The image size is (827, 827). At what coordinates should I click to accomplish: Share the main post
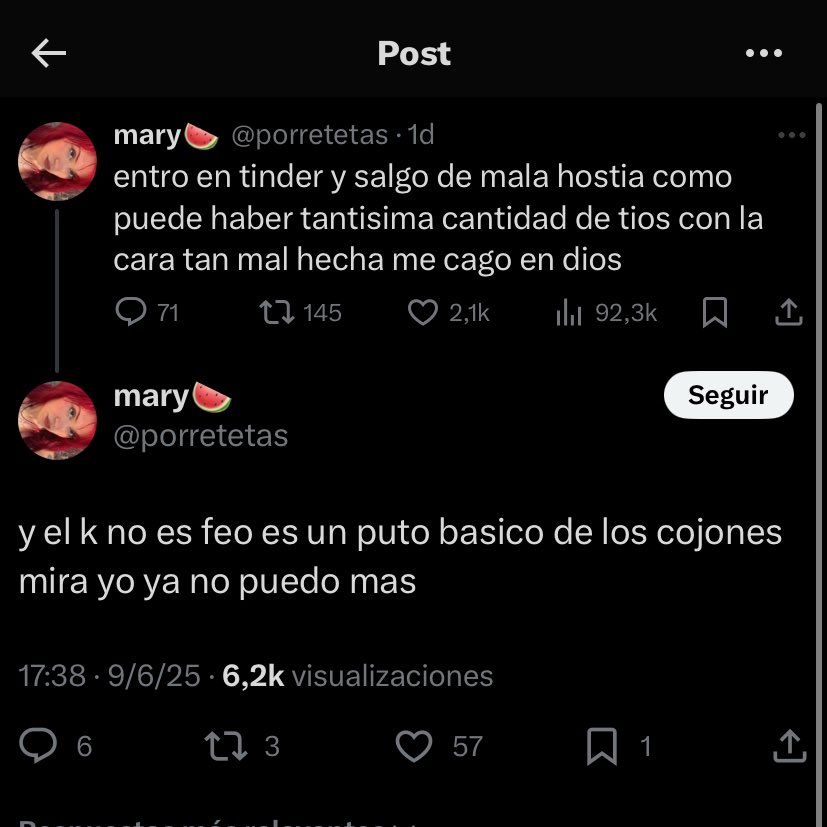point(789,746)
